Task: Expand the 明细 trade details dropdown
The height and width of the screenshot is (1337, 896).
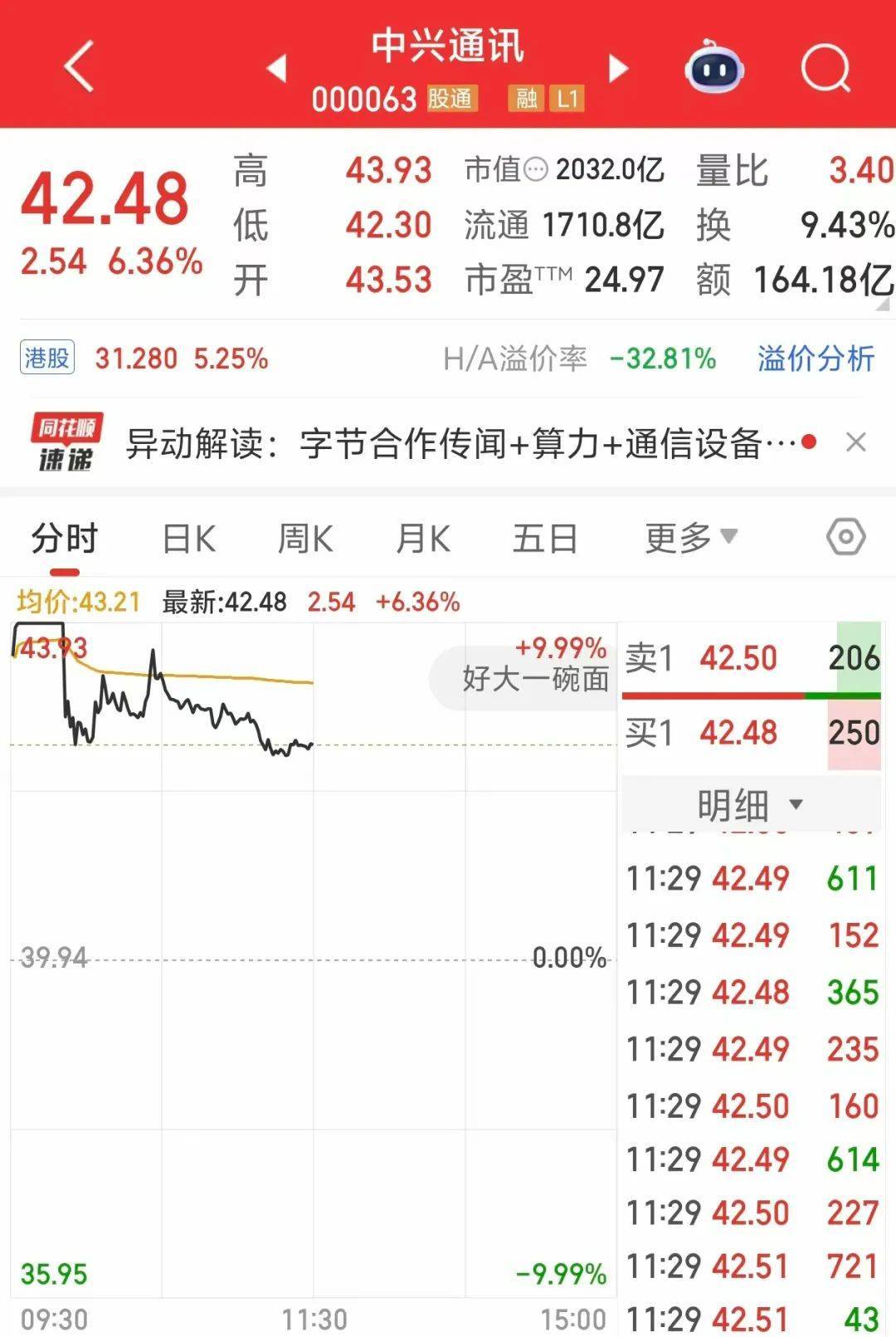Action: (745, 803)
